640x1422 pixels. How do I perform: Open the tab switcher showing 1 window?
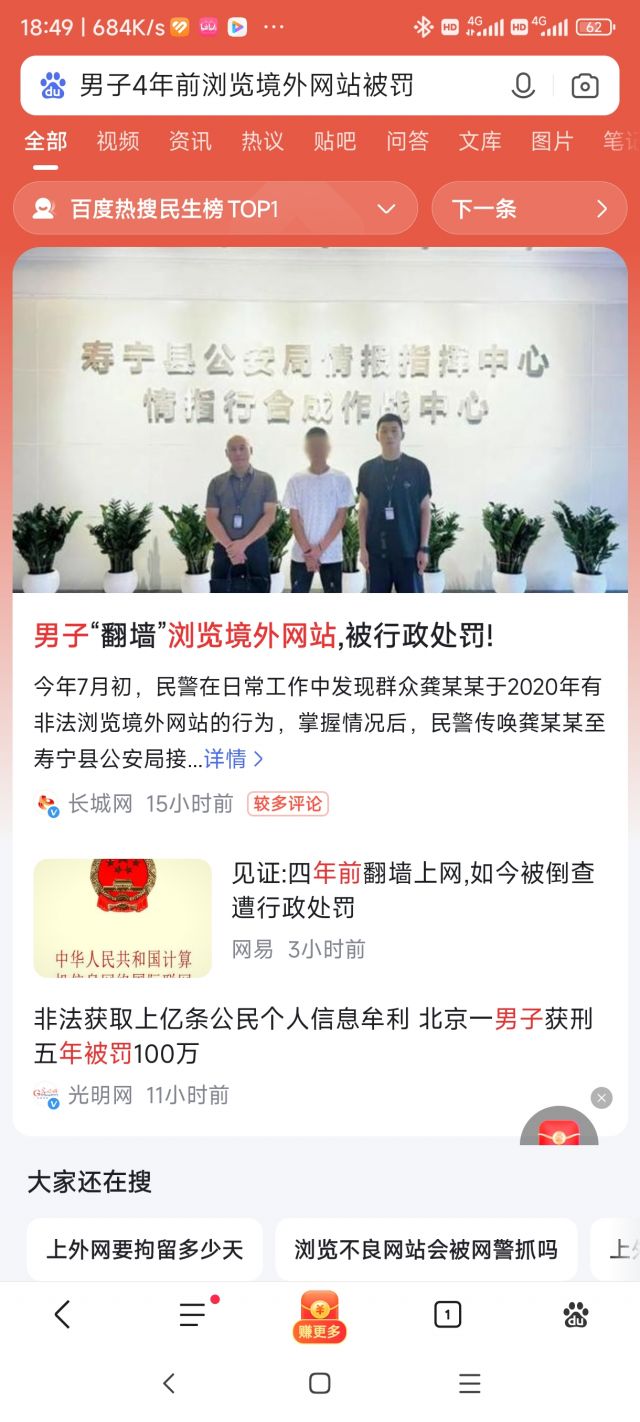[447, 1315]
